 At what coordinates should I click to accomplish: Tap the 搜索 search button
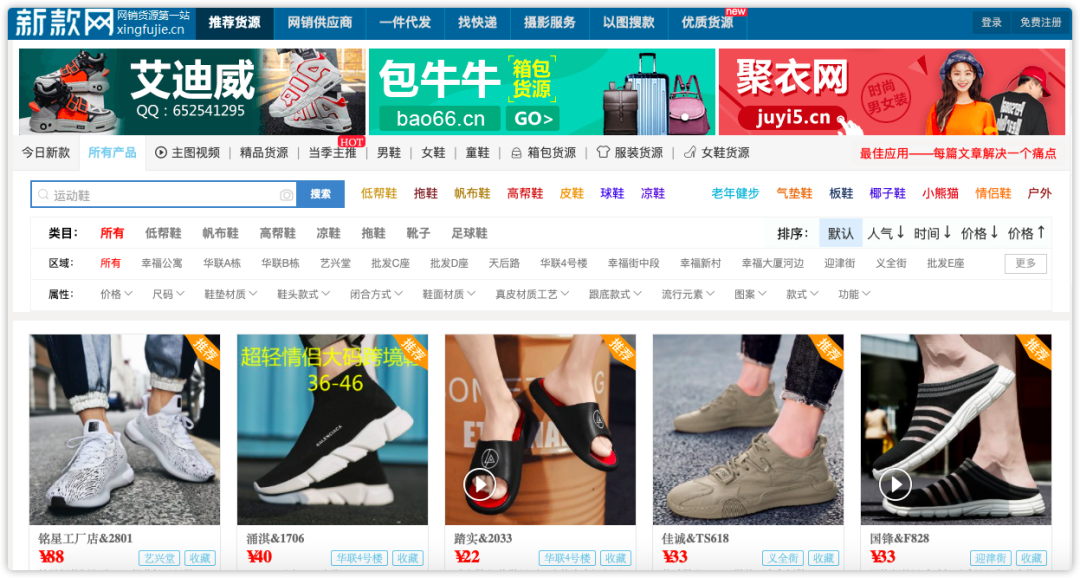click(320, 194)
